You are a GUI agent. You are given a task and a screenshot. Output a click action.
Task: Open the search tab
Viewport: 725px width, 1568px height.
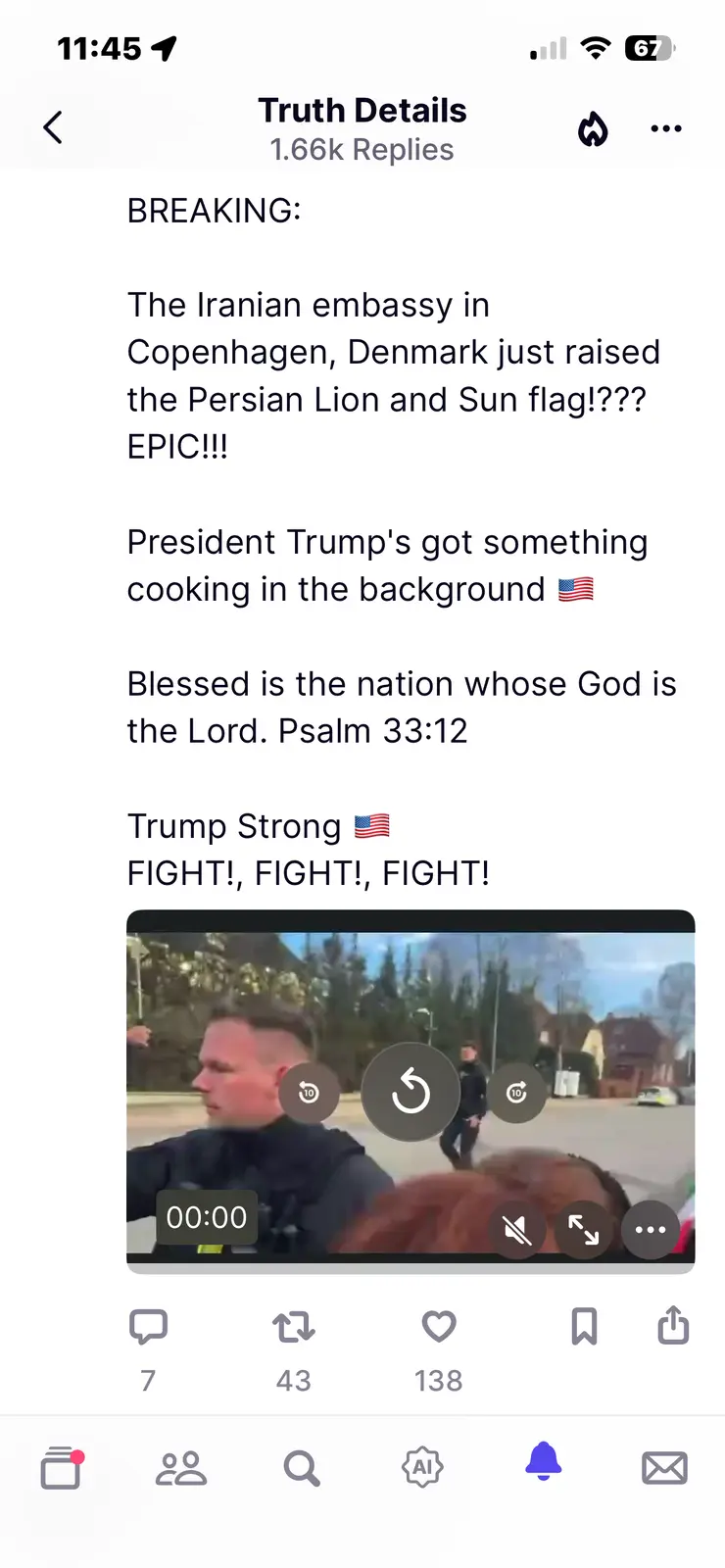point(302,1468)
